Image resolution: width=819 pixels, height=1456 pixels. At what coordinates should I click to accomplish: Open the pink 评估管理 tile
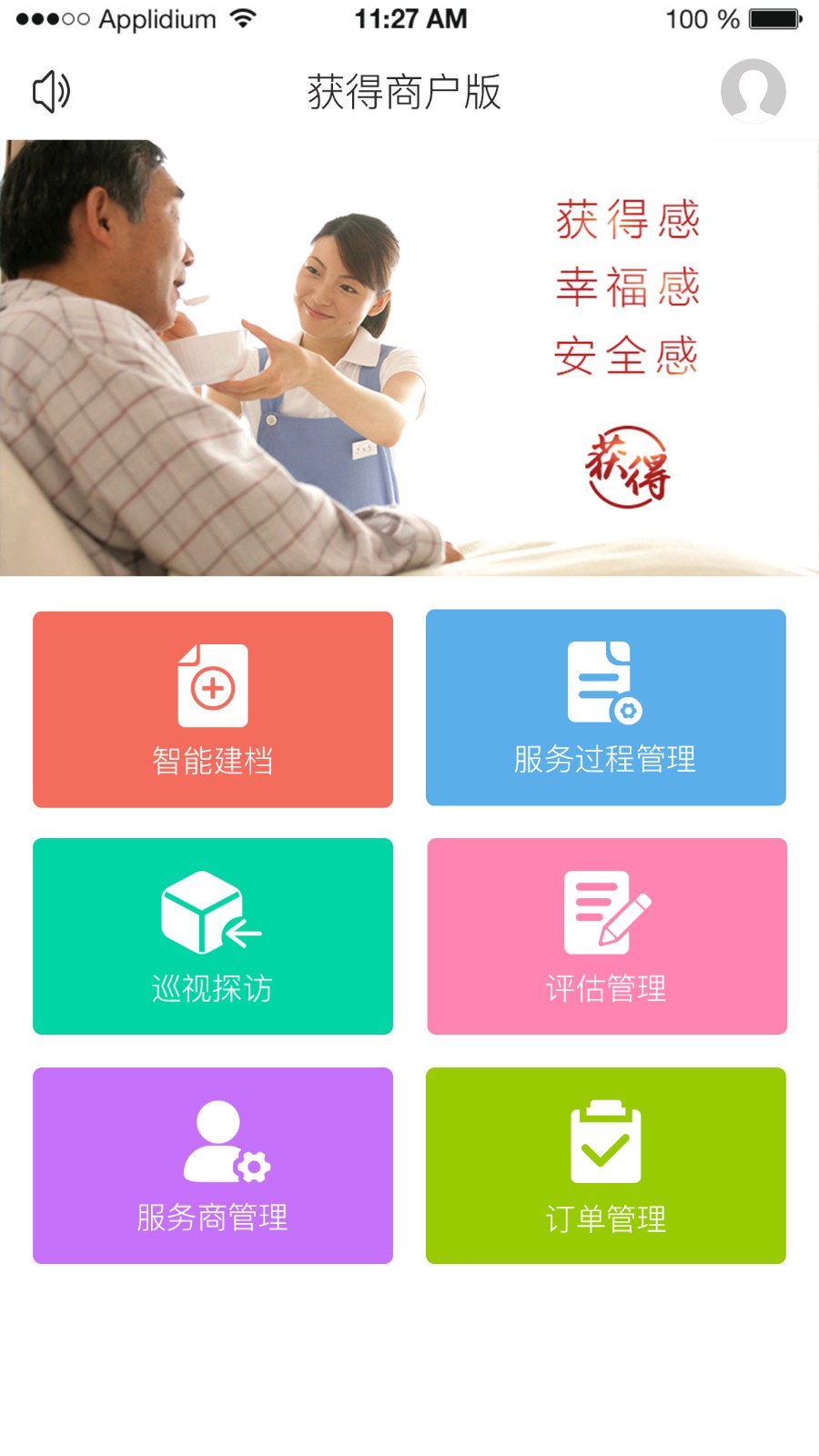click(x=605, y=937)
